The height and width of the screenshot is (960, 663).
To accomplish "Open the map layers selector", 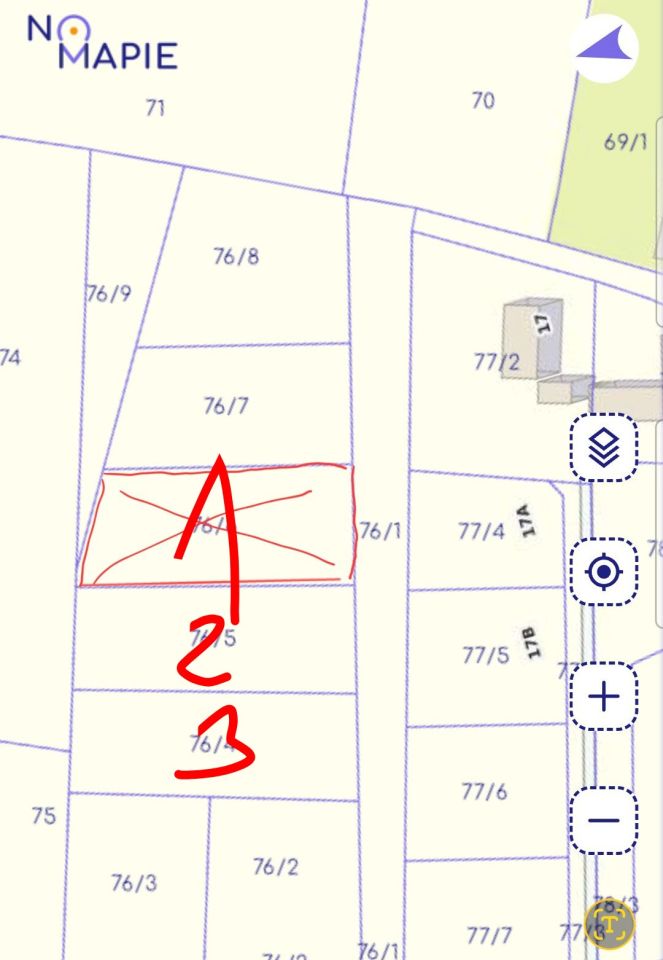I will click(604, 447).
